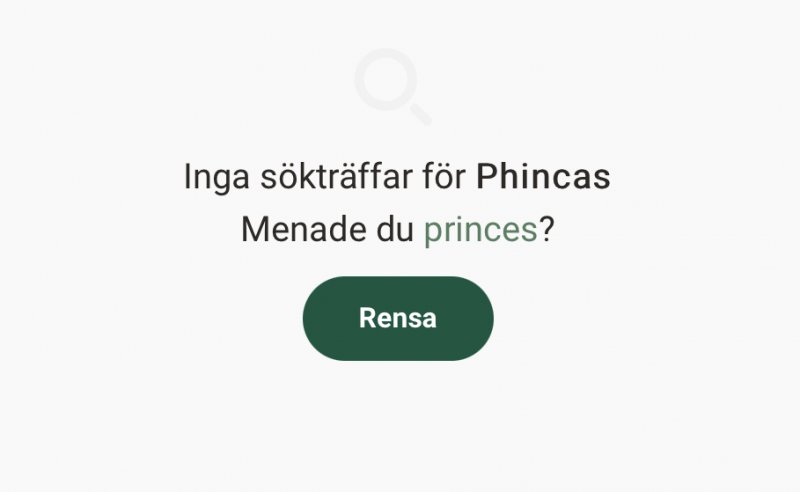
Task: Clear the search with Rensa button
Action: (x=398, y=319)
